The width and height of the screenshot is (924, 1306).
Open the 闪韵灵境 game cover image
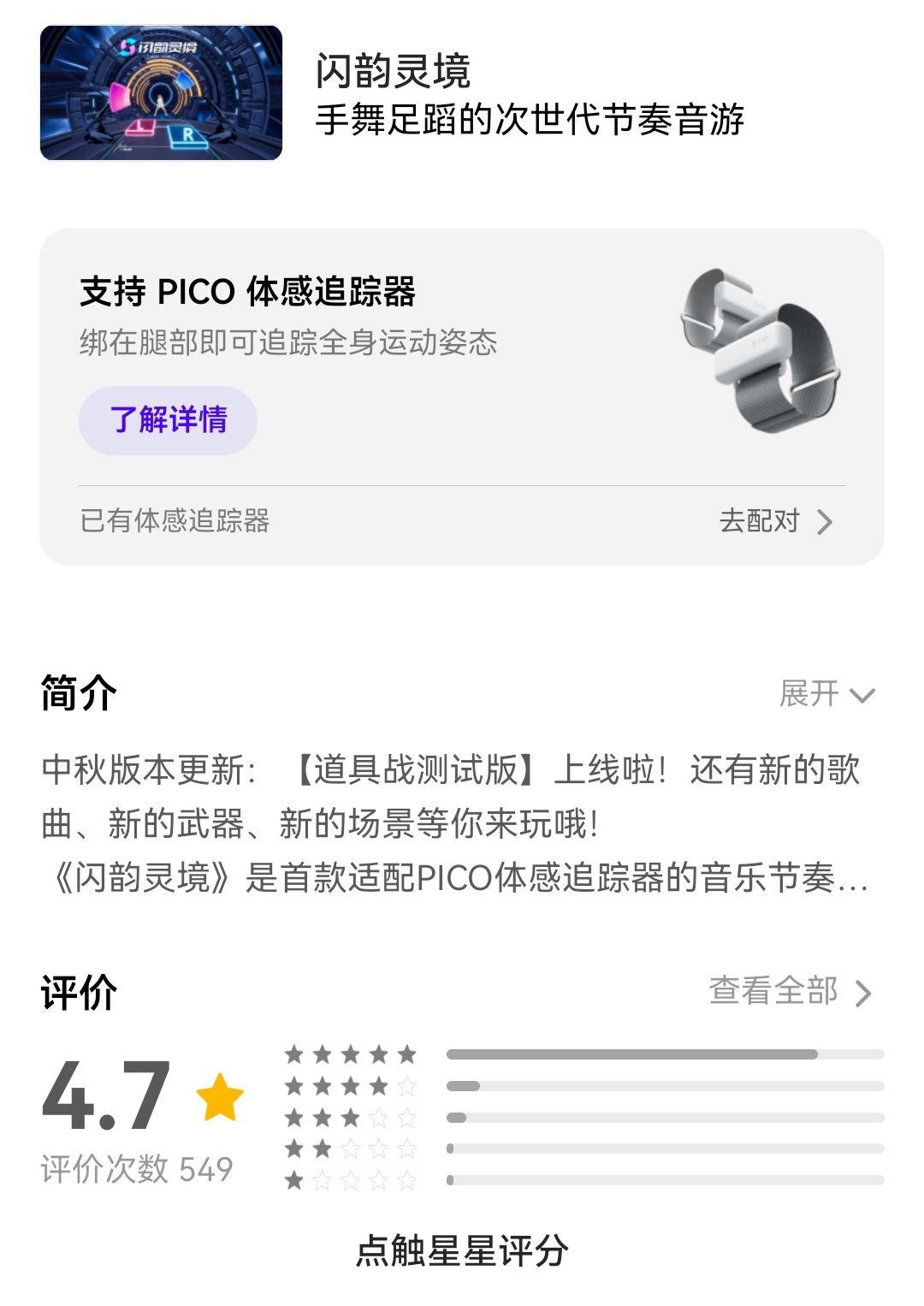click(161, 94)
